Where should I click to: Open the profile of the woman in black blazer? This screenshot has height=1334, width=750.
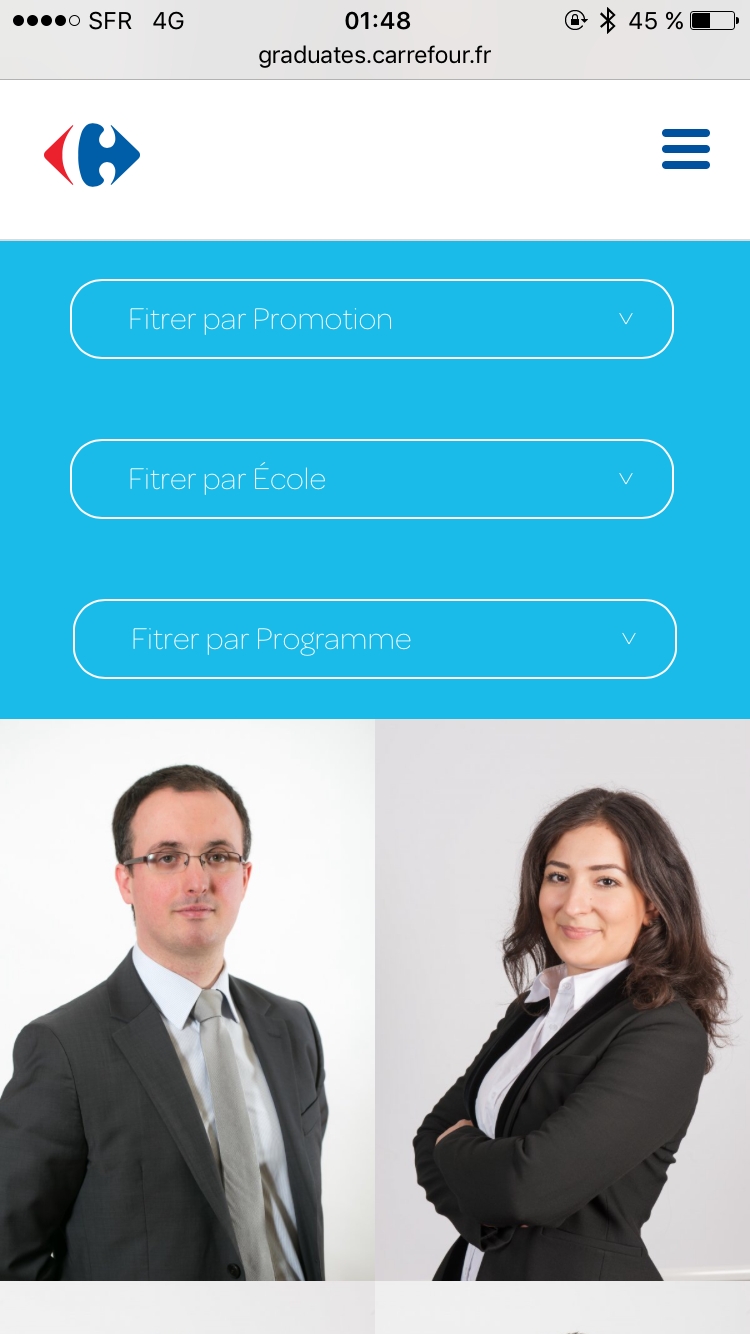(x=562, y=1000)
